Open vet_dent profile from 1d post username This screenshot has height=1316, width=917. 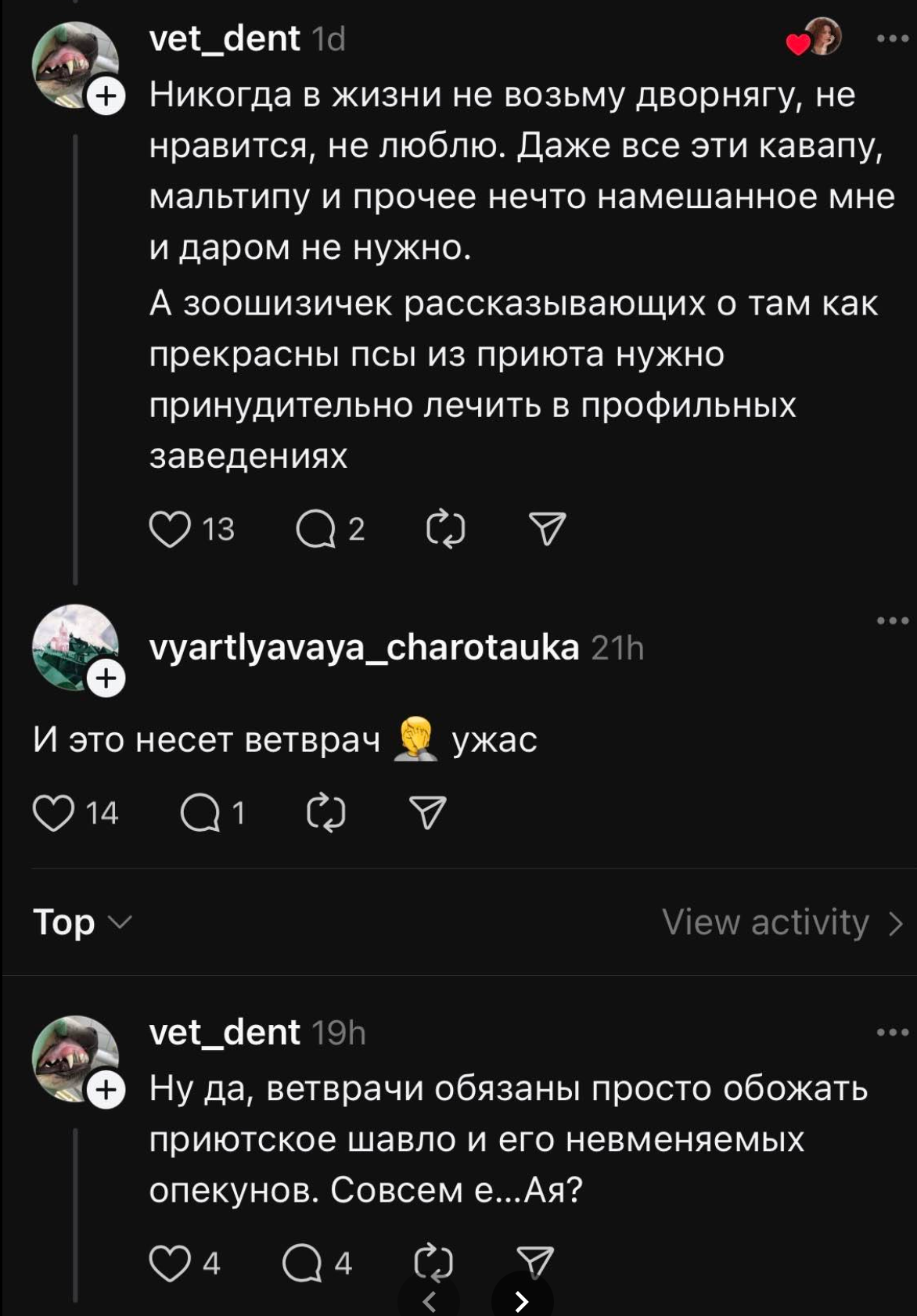[225, 38]
